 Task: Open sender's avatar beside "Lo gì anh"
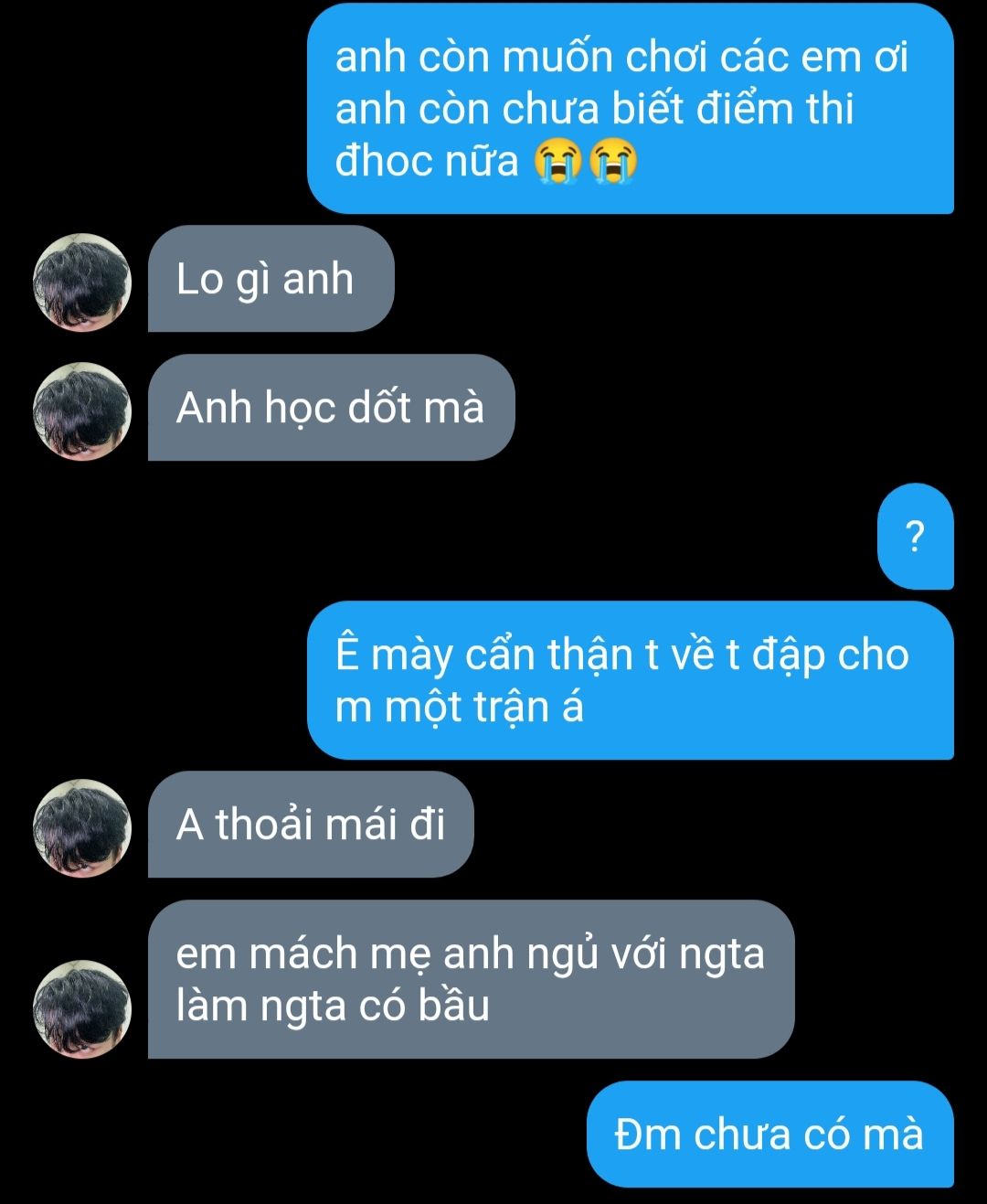click(82, 282)
